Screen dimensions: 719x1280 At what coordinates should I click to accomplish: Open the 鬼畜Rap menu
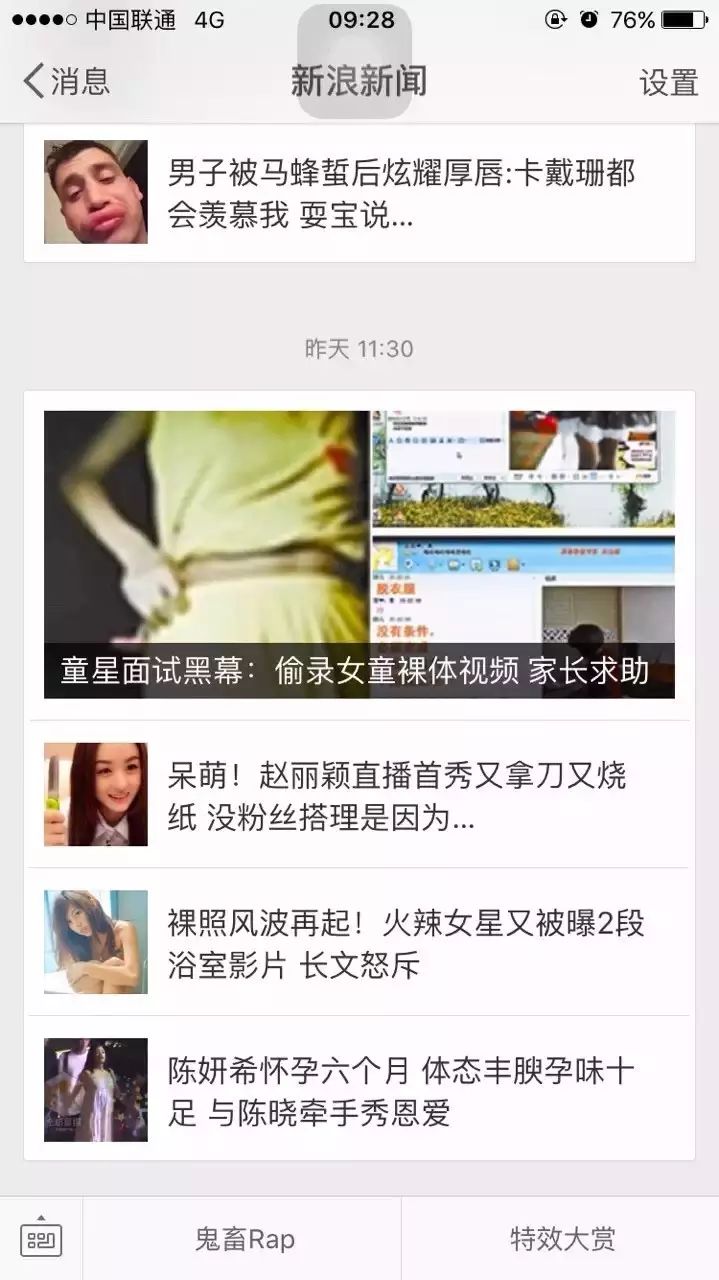point(244,1240)
